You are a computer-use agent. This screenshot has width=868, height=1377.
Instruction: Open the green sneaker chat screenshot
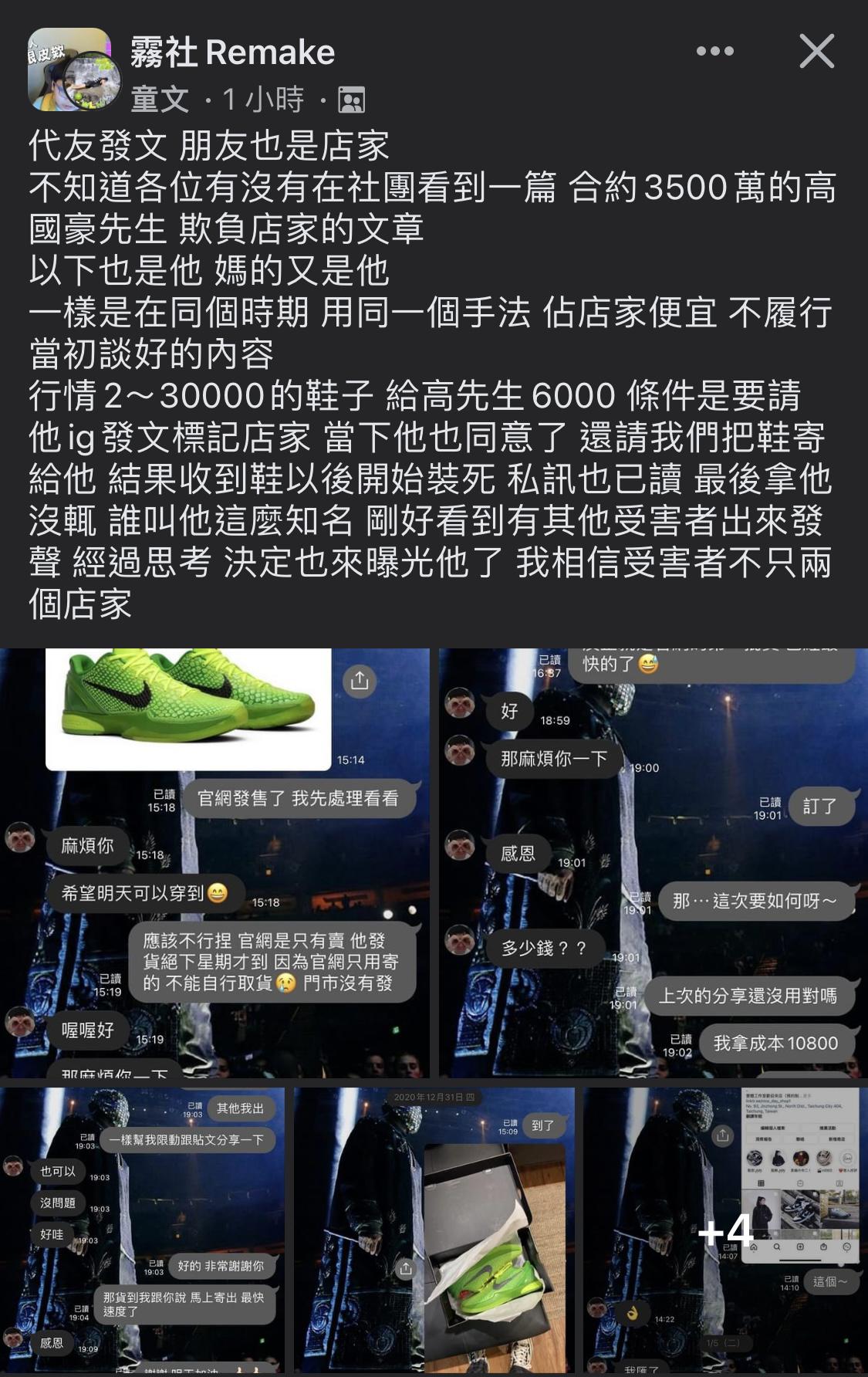tap(214, 862)
